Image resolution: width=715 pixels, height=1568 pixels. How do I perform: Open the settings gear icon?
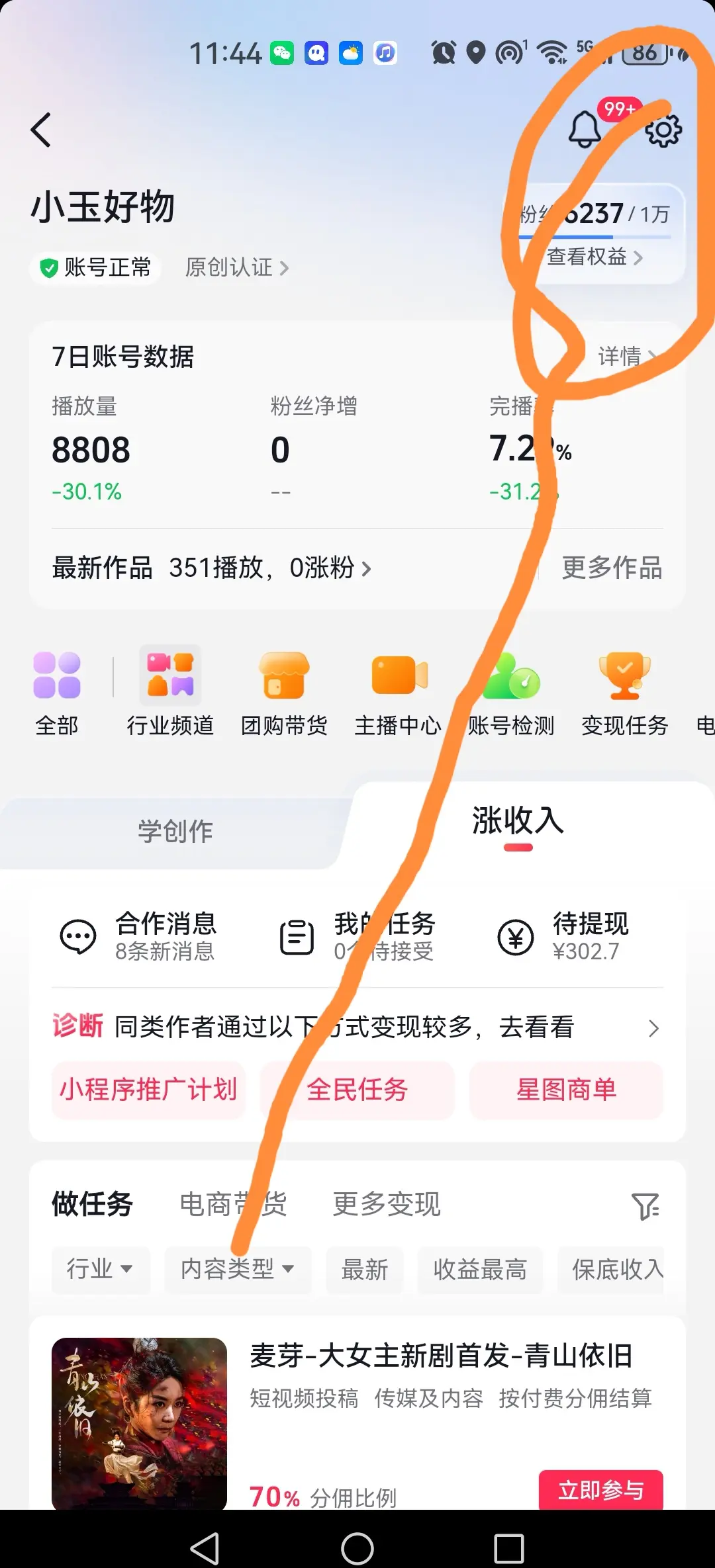(663, 130)
